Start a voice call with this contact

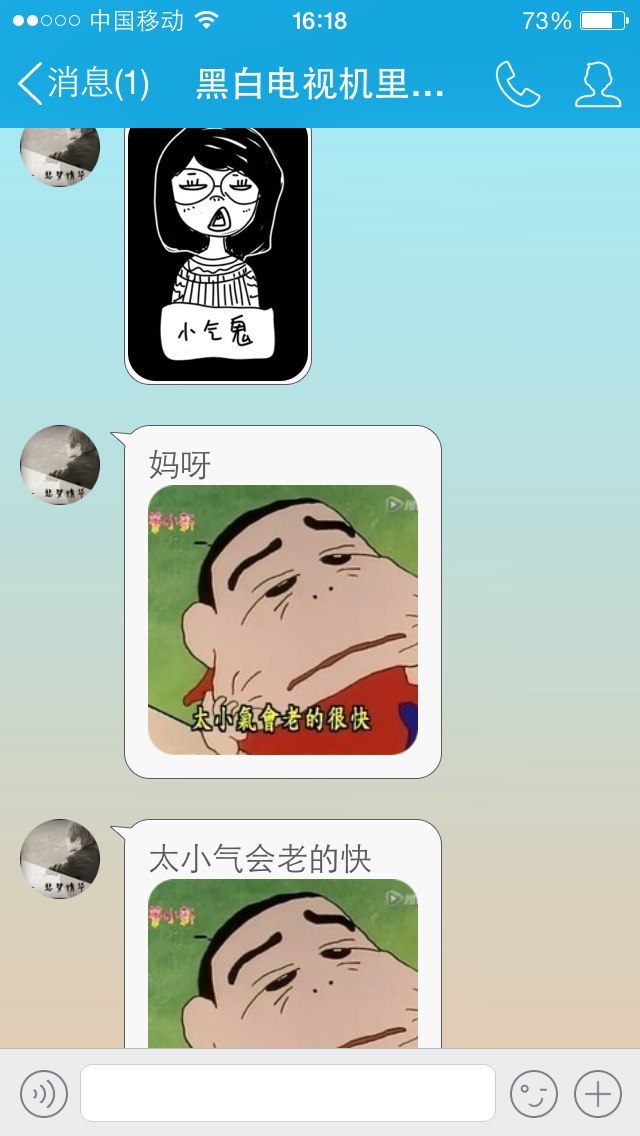(x=518, y=84)
